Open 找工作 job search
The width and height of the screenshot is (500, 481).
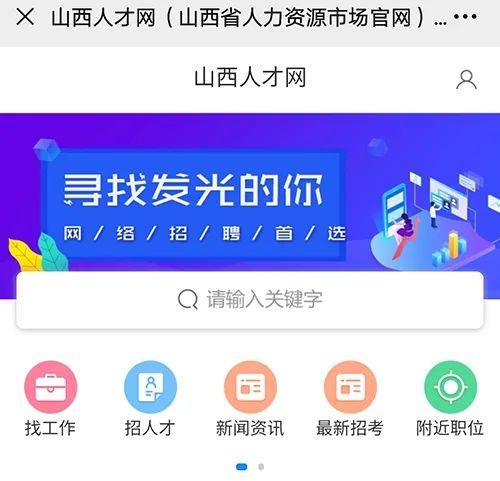[51, 399]
